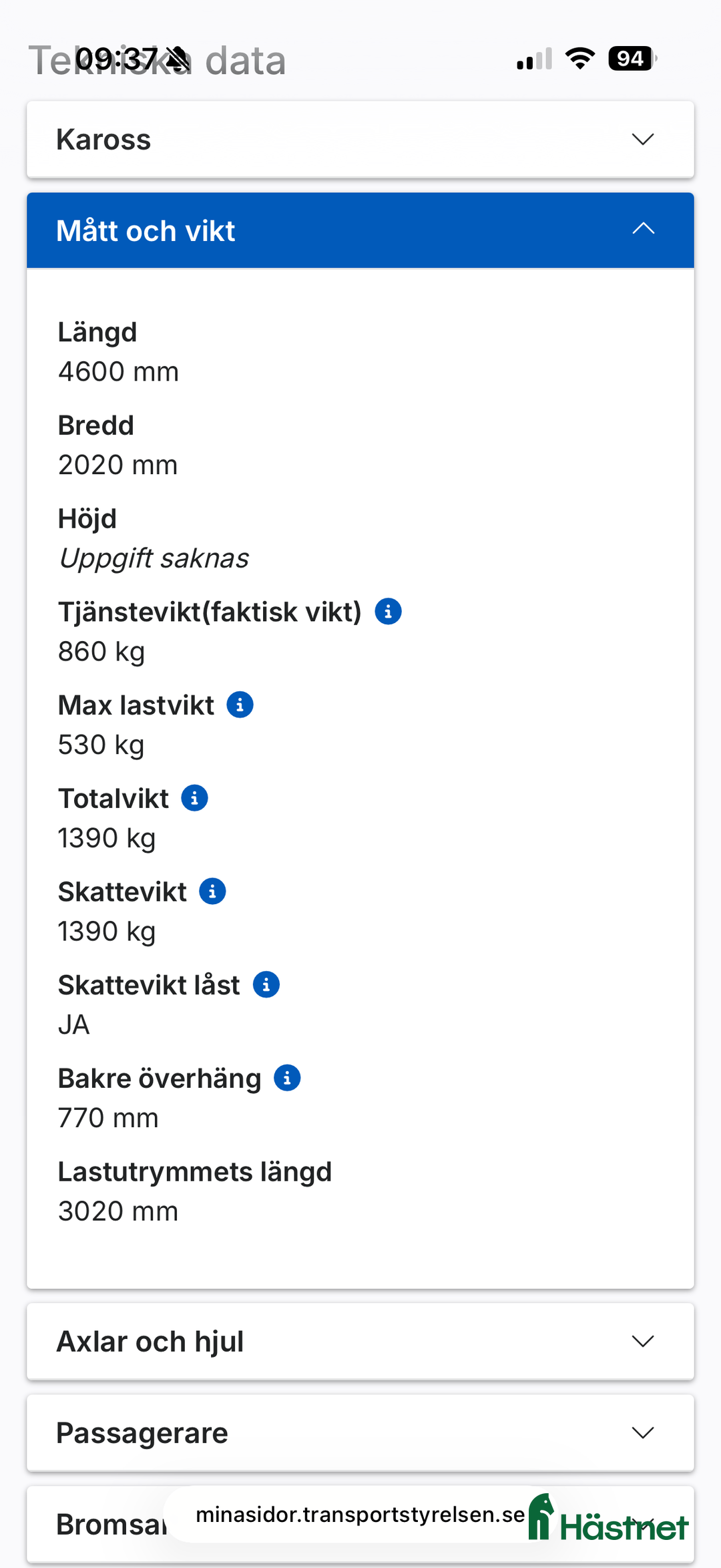The image size is (721, 1568).
Task: Select the blue Mått och vikt header
Action: tap(360, 230)
